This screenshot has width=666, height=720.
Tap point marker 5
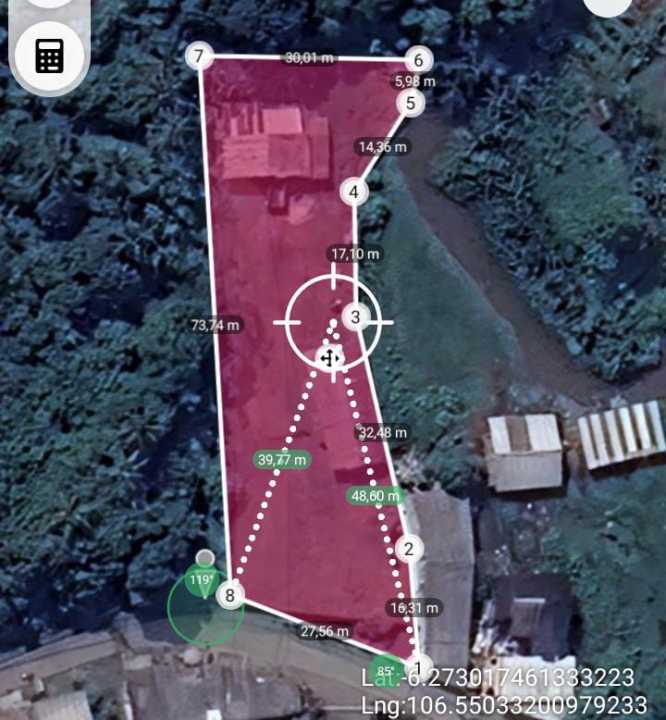click(x=410, y=102)
